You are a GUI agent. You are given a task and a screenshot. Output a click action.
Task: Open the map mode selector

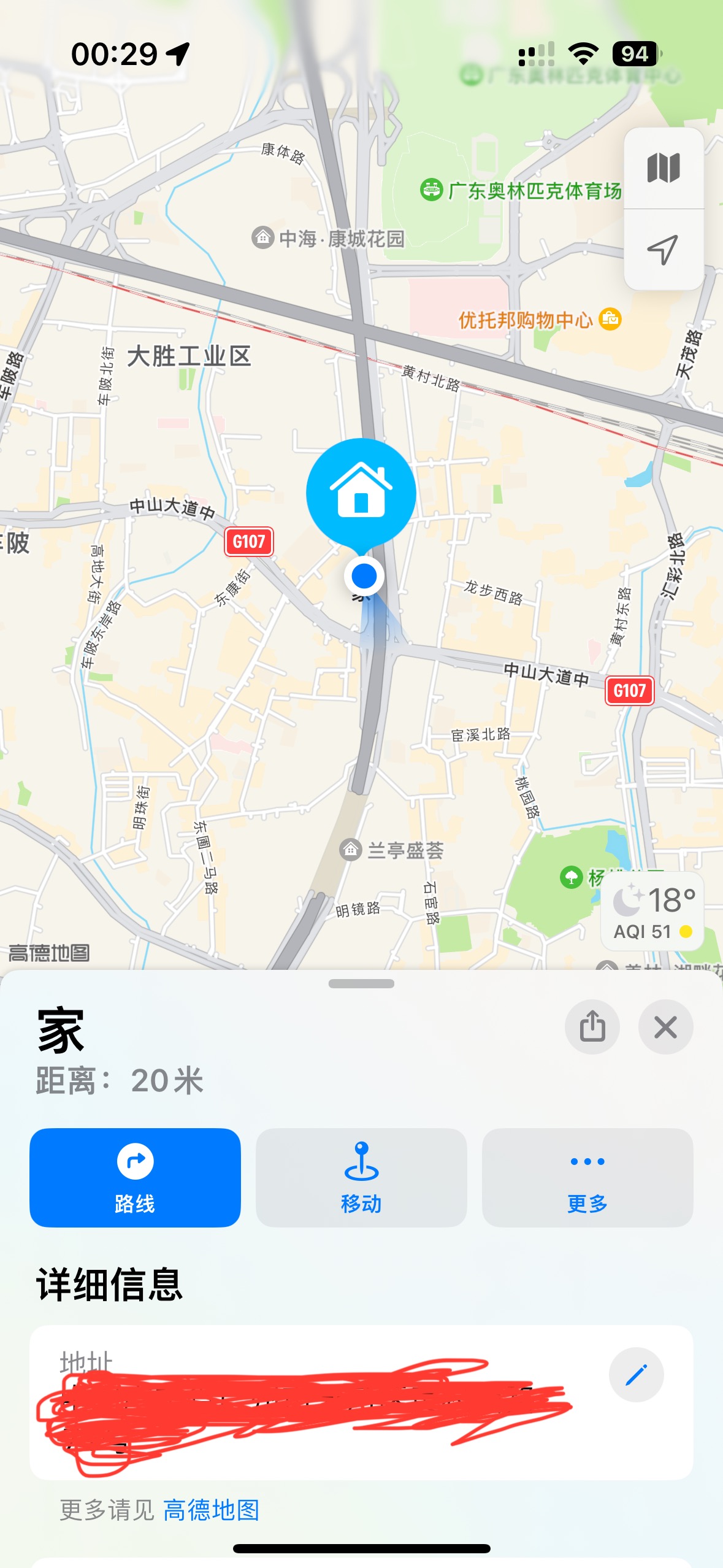(664, 167)
